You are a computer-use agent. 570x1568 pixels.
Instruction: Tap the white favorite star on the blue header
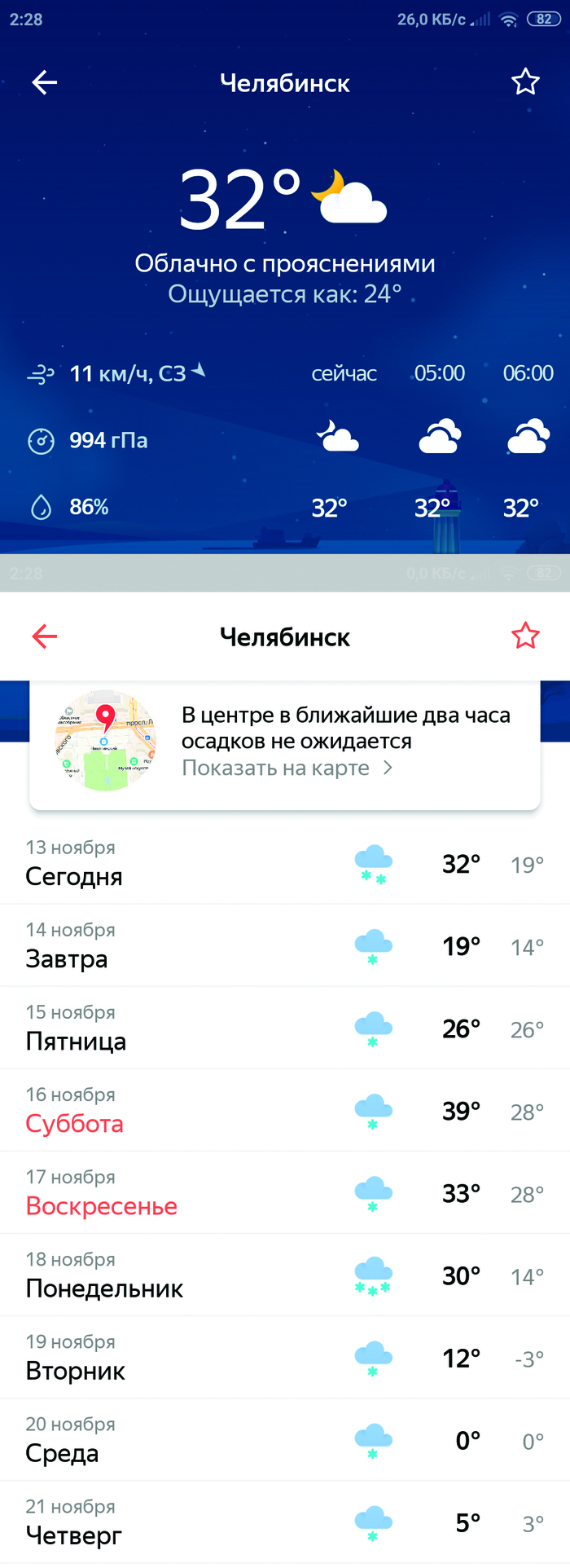click(x=525, y=82)
